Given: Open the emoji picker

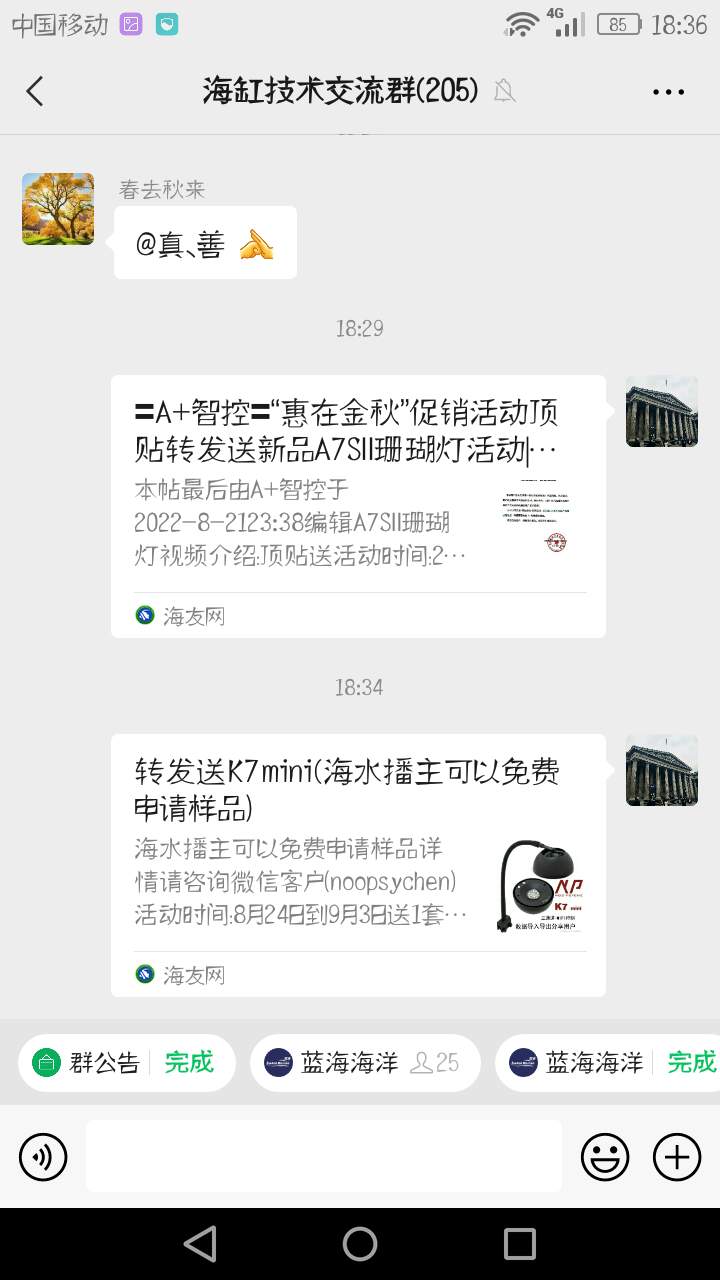Looking at the screenshot, I should point(605,1157).
